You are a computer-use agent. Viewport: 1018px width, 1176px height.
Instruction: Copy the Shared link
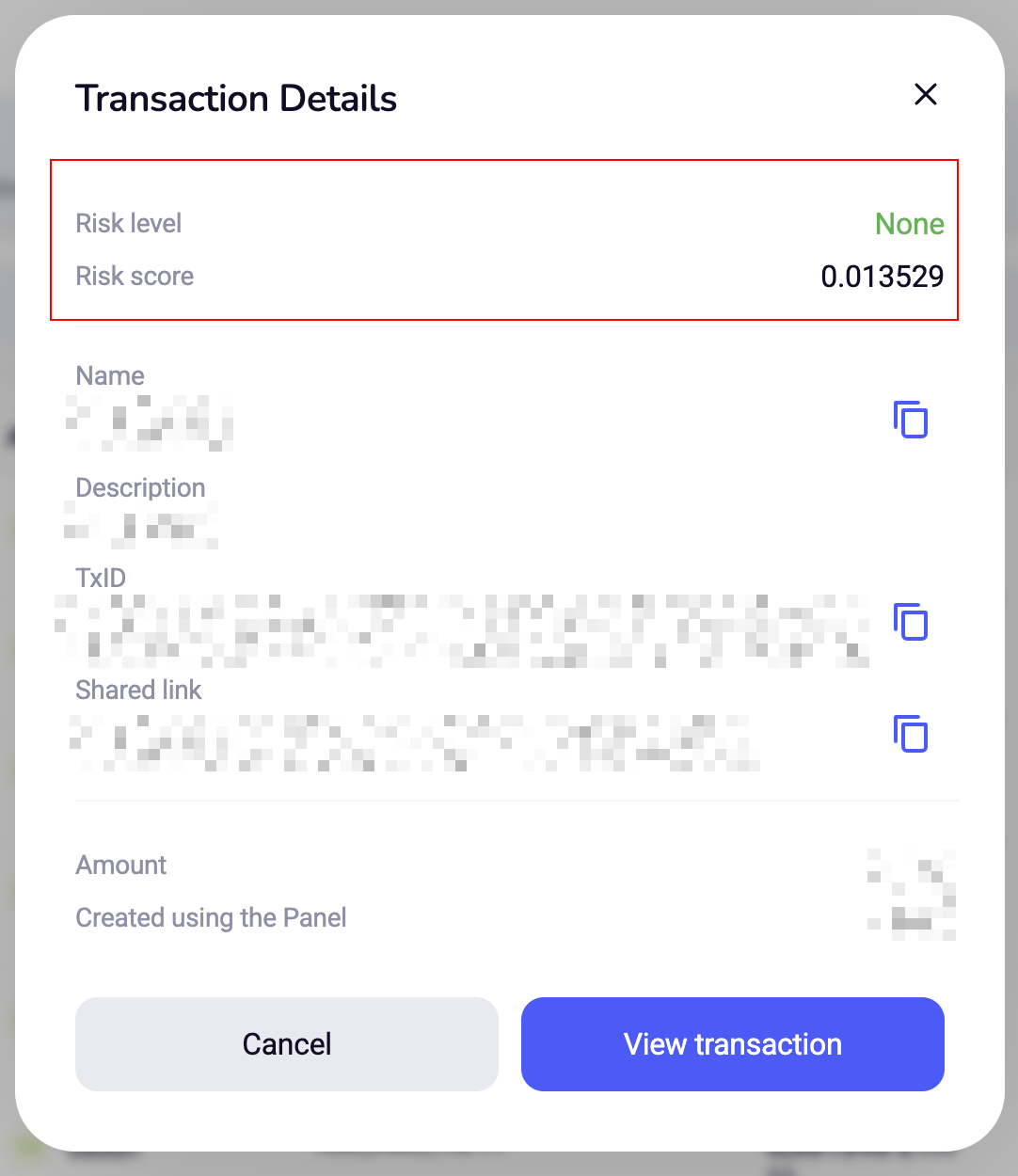[911, 734]
